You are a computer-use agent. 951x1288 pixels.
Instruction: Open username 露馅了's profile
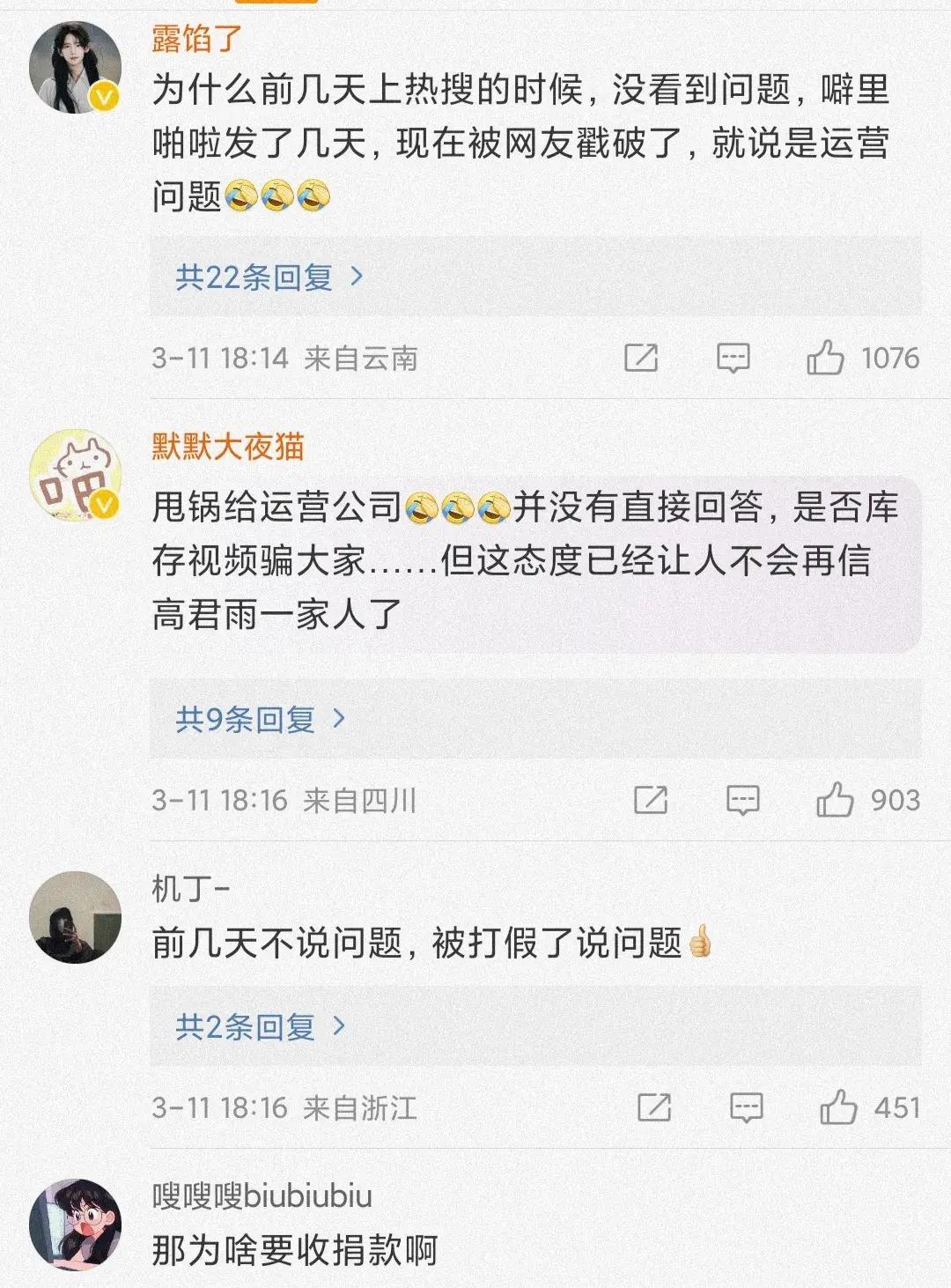point(196,39)
